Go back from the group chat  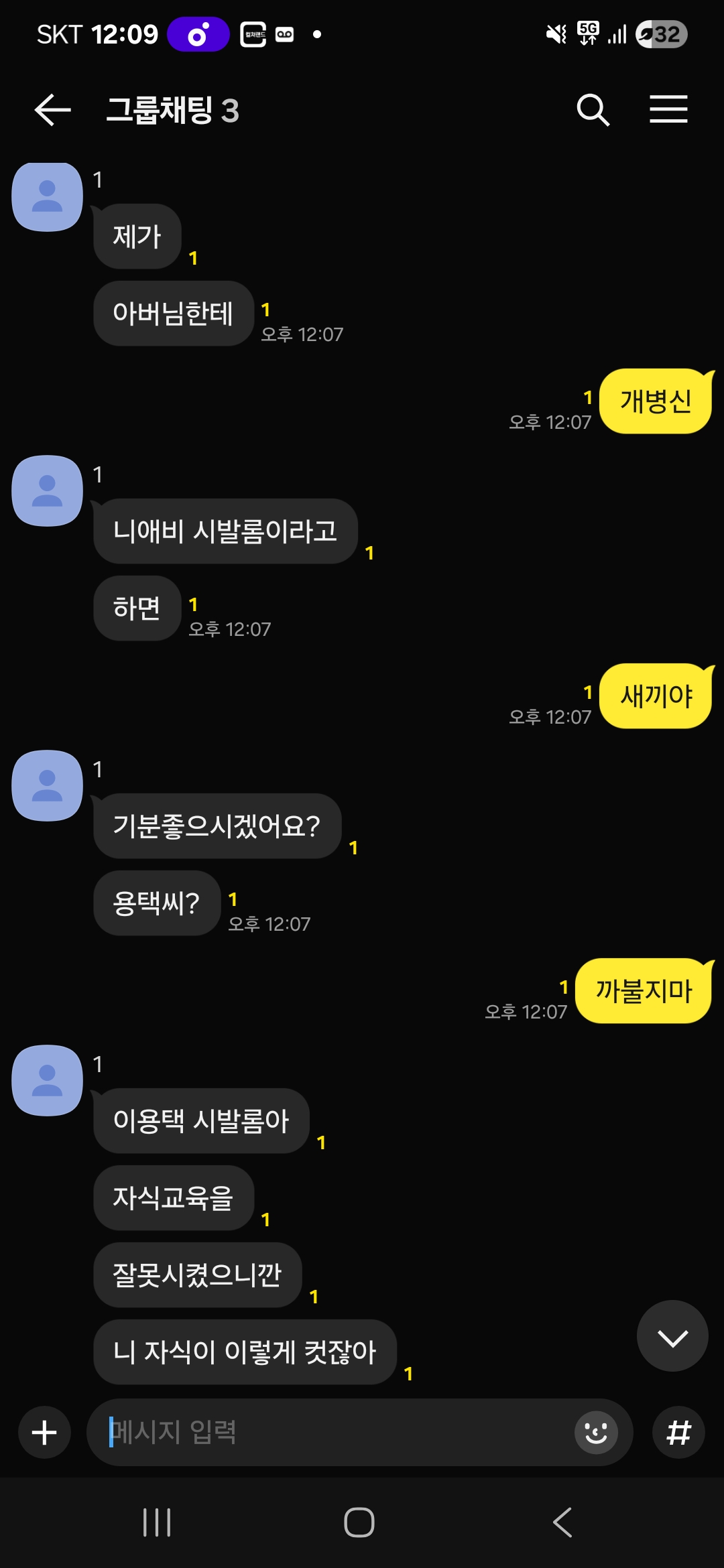[52, 110]
